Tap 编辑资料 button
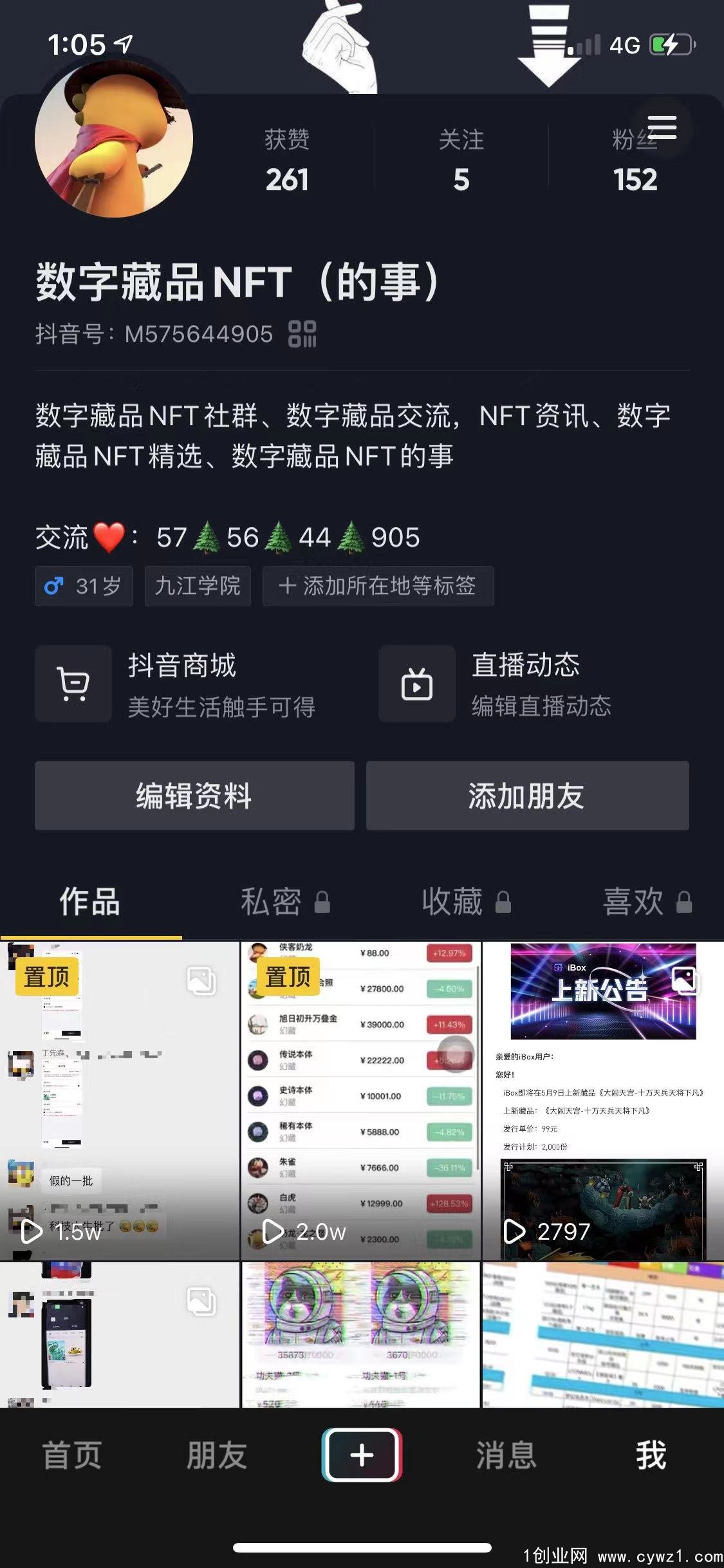The width and height of the screenshot is (724, 1568). [x=194, y=796]
